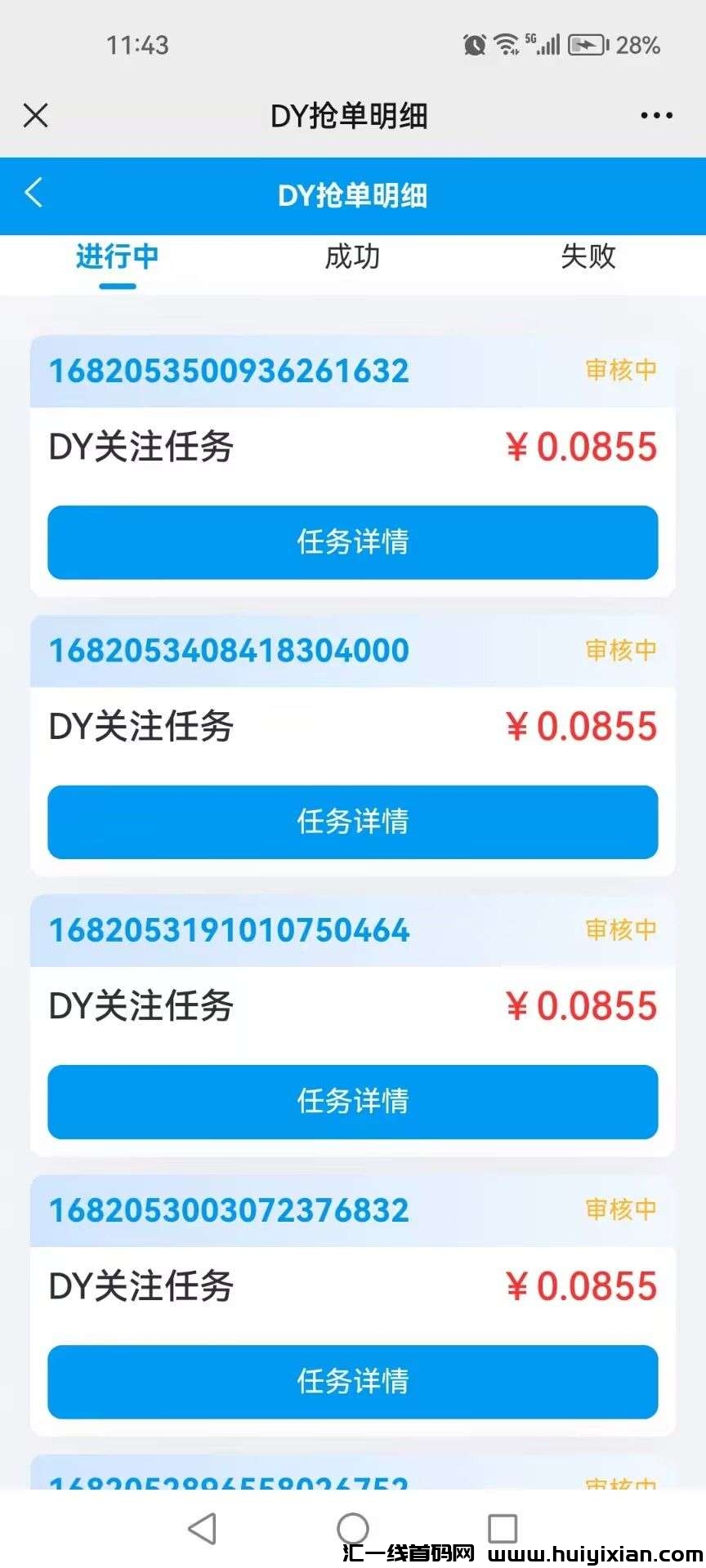Screen dimensions: 706x1568
Task: Tap 任务详情 for order 1682053408418304000
Action: point(353,822)
